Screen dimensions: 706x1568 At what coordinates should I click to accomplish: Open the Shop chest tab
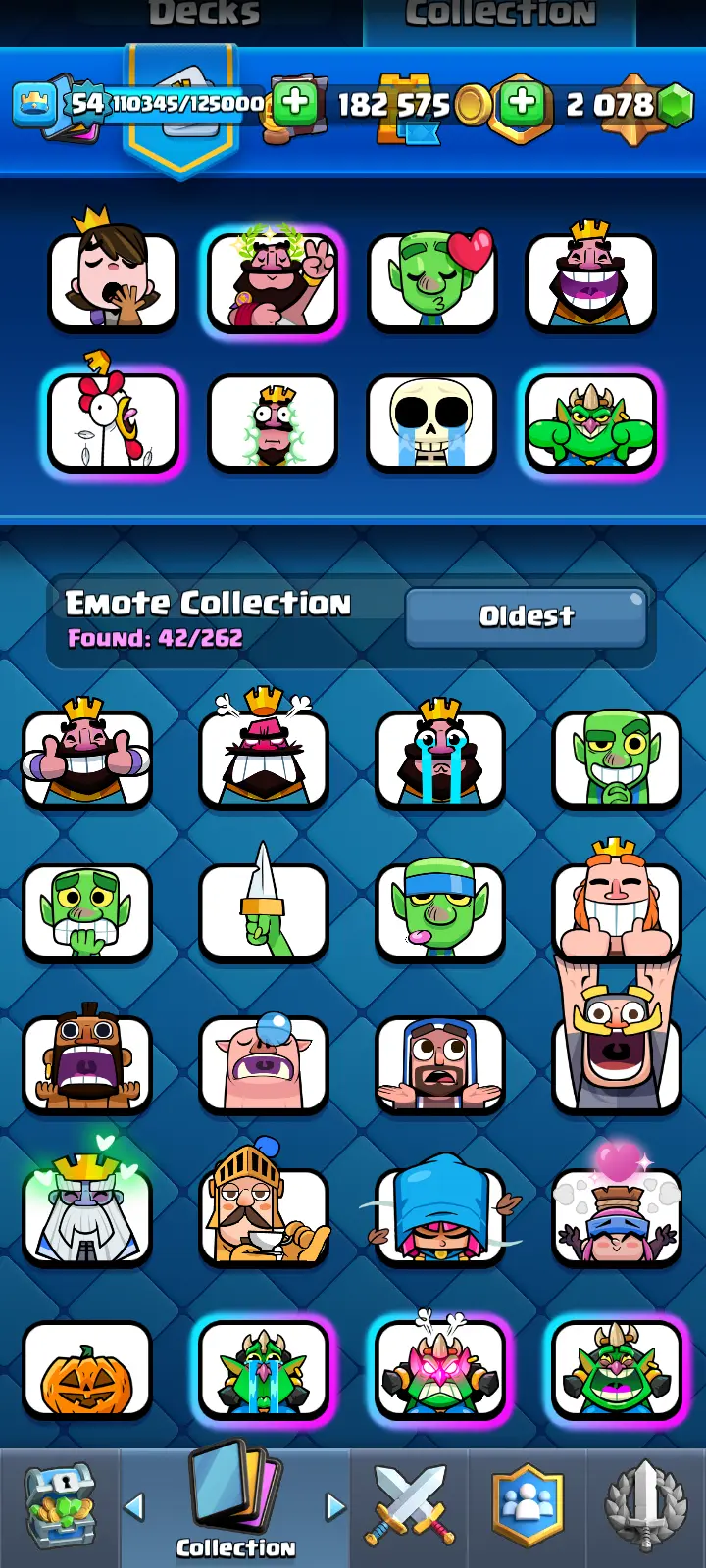(59, 1506)
